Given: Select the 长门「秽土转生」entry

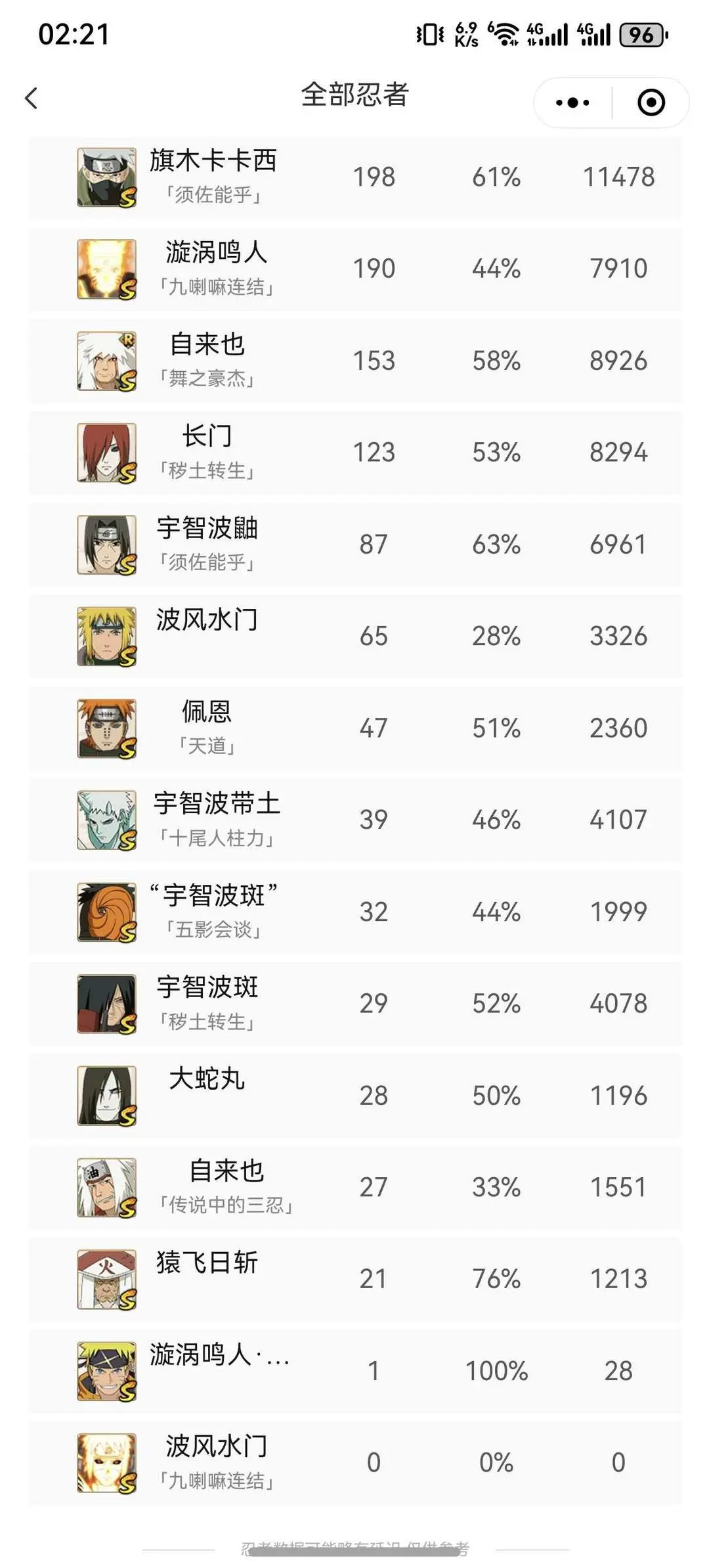Looking at the screenshot, I should pyautogui.click(x=354, y=453).
